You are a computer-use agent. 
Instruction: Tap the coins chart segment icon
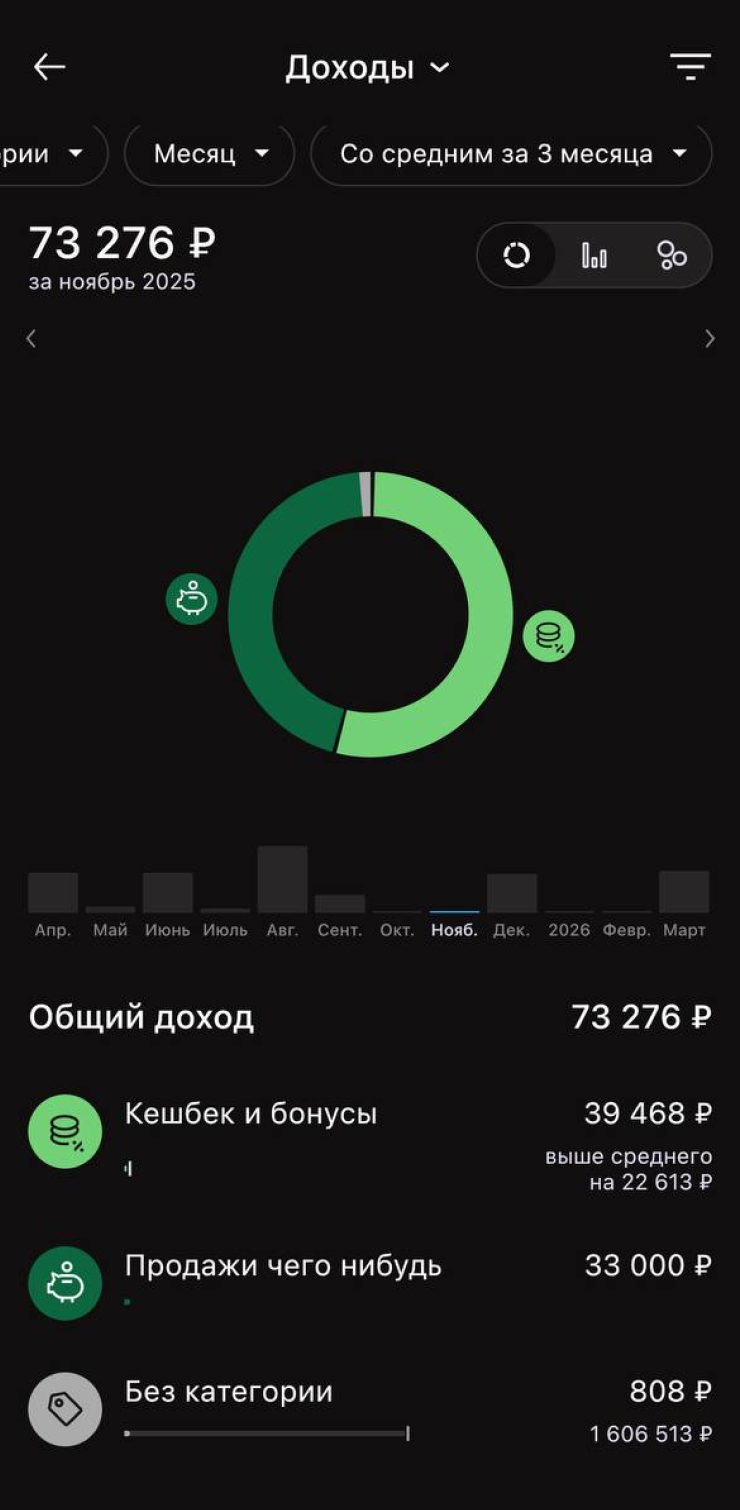(549, 635)
